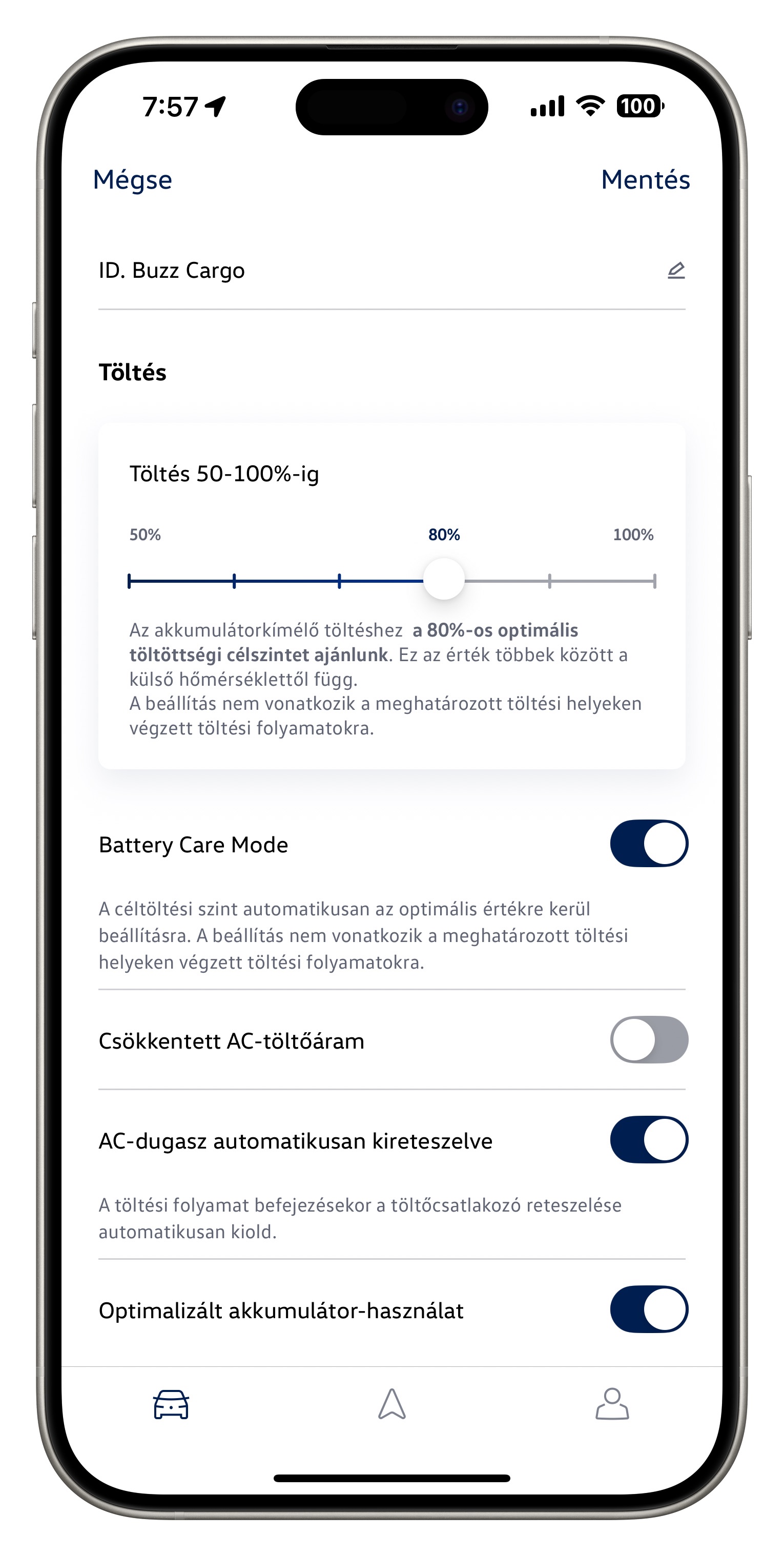
Task: Go to the profile tab
Action: 612,1404
